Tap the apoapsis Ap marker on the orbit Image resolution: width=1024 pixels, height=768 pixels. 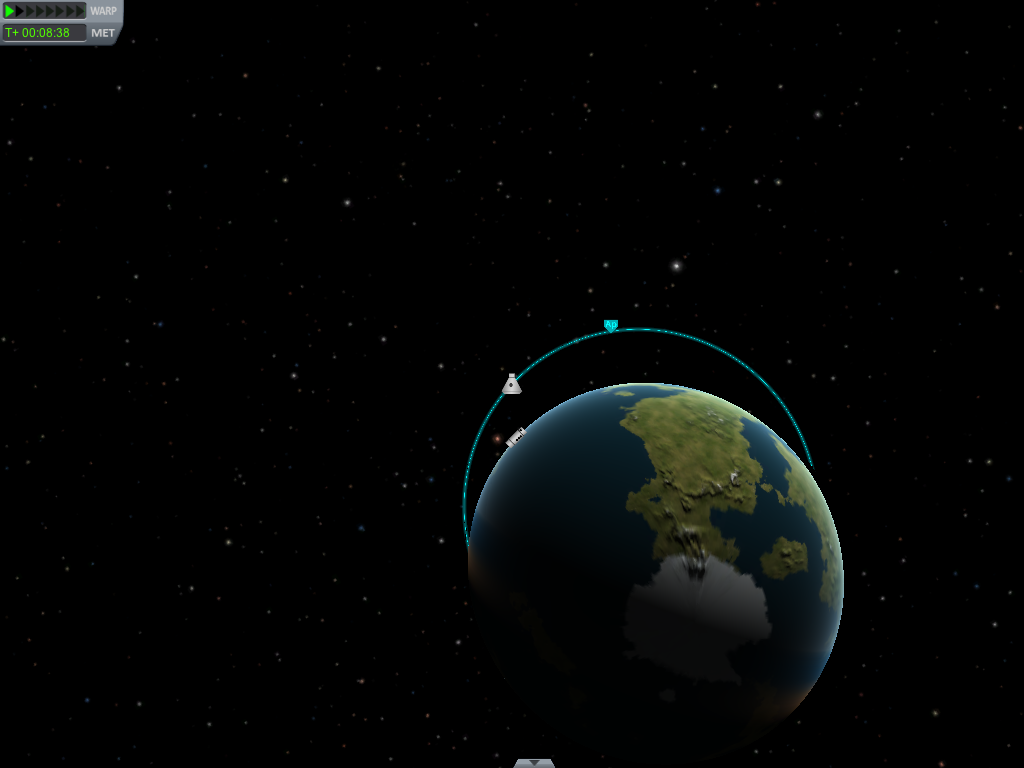(610, 325)
